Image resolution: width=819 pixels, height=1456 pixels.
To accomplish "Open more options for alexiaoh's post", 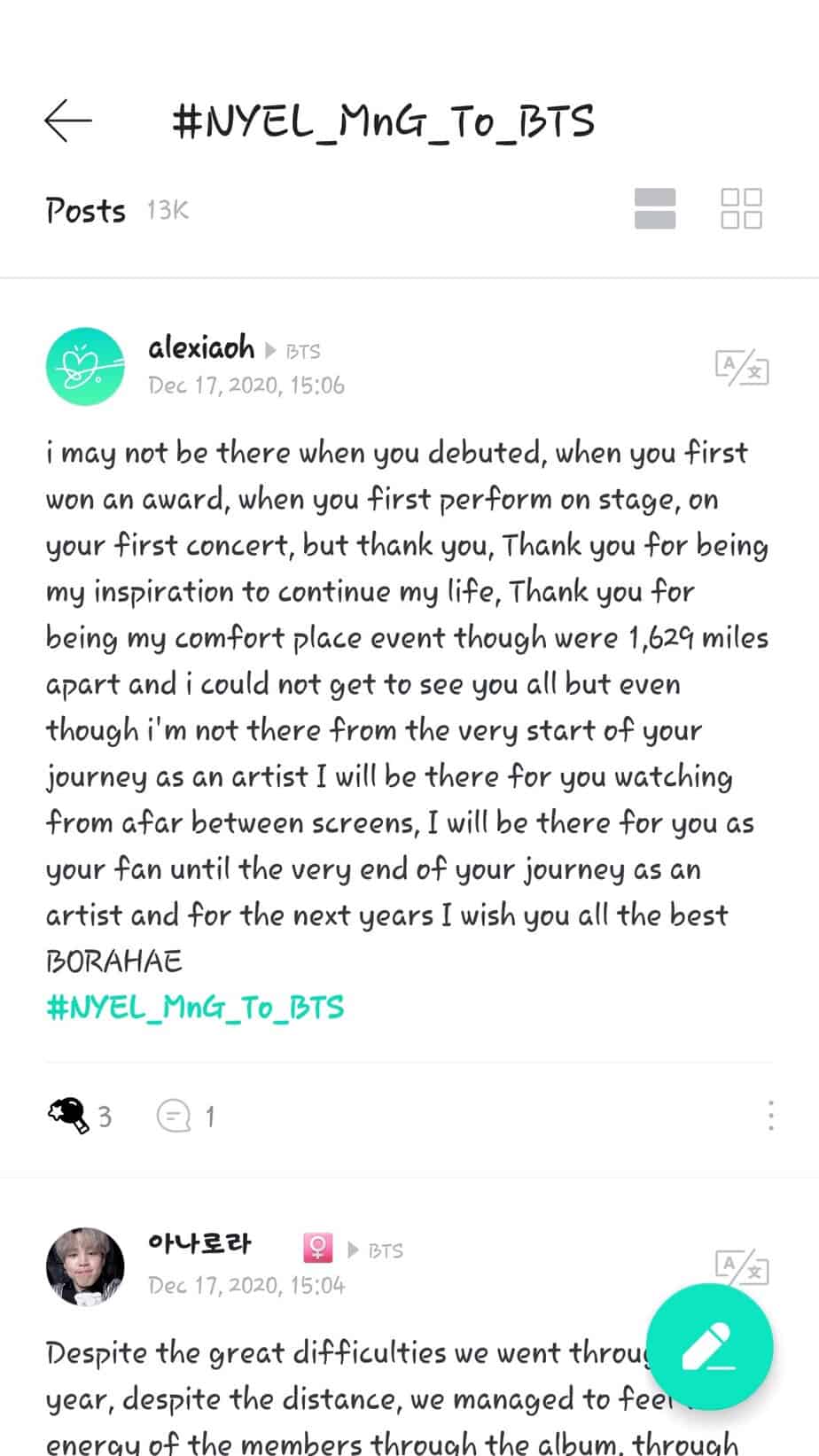I will pyautogui.click(x=770, y=1116).
